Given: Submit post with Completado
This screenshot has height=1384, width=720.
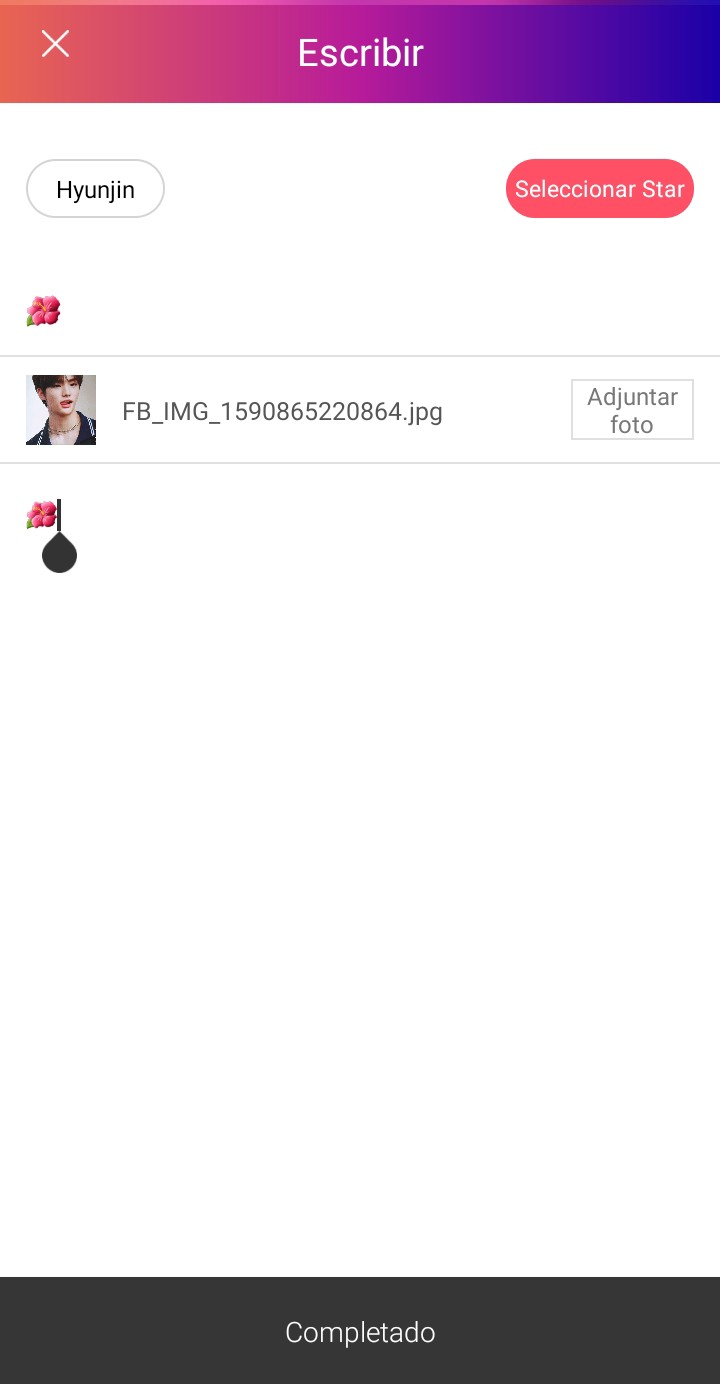Looking at the screenshot, I should (x=360, y=1331).
